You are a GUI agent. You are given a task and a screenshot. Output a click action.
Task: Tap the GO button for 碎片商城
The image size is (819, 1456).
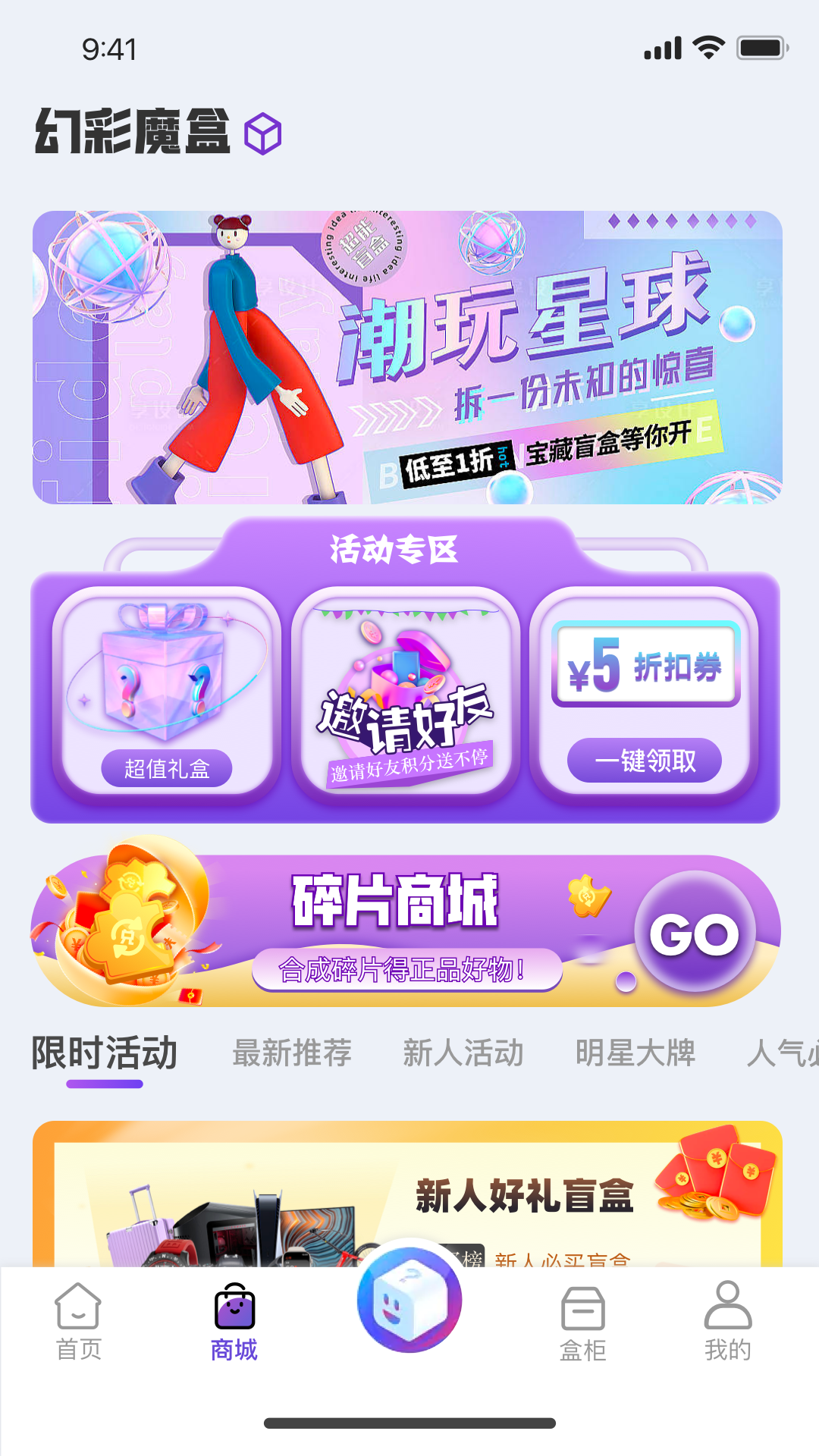pos(694,933)
